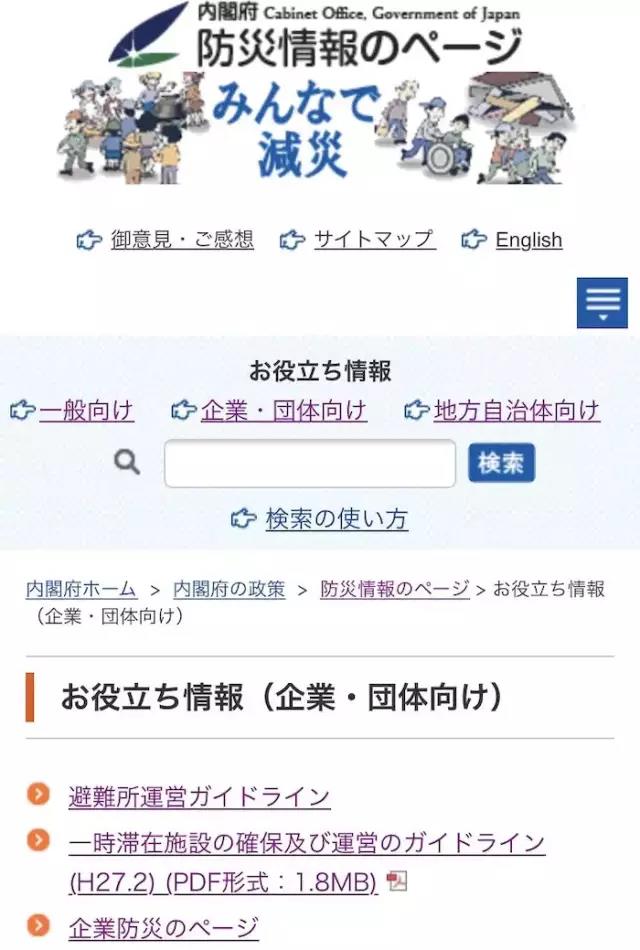
Task: Tap the 検索 search button
Action: (x=501, y=463)
